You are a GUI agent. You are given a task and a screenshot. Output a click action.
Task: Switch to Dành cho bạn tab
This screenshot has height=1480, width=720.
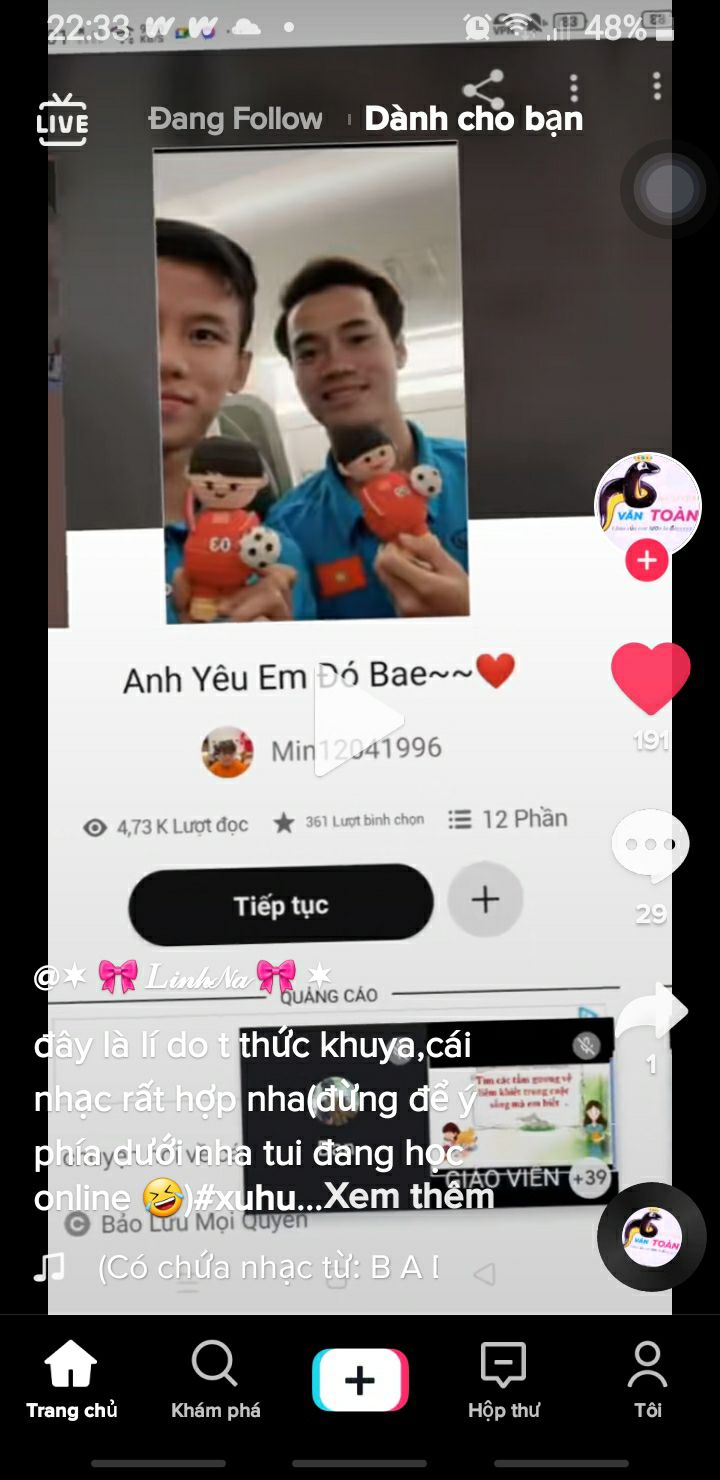tap(473, 119)
